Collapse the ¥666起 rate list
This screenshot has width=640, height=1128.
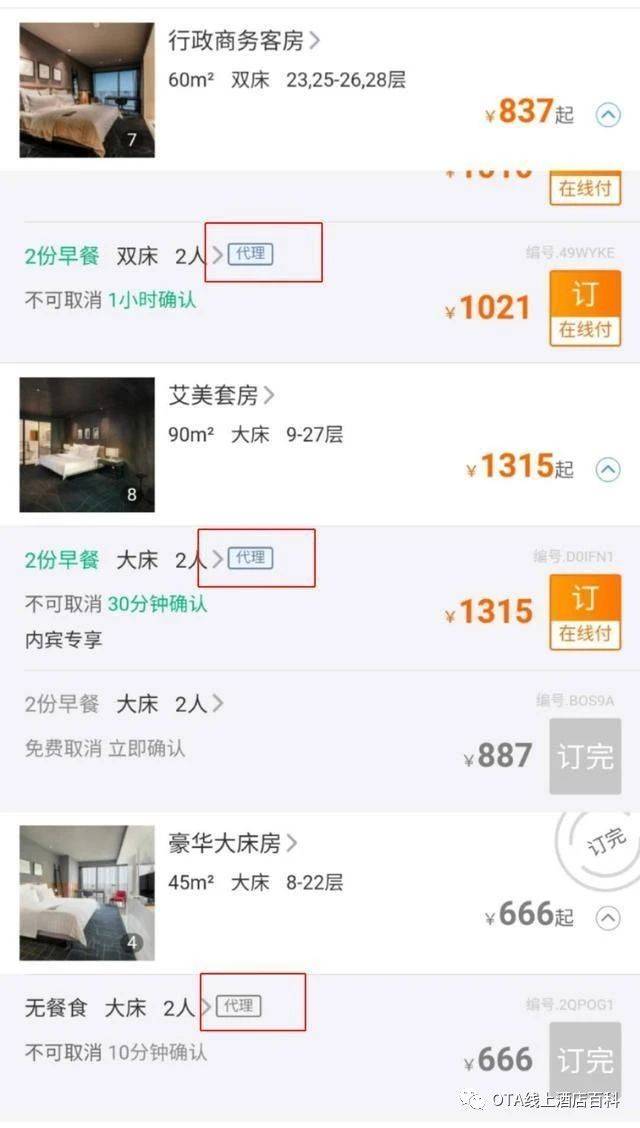[x=608, y=918]
